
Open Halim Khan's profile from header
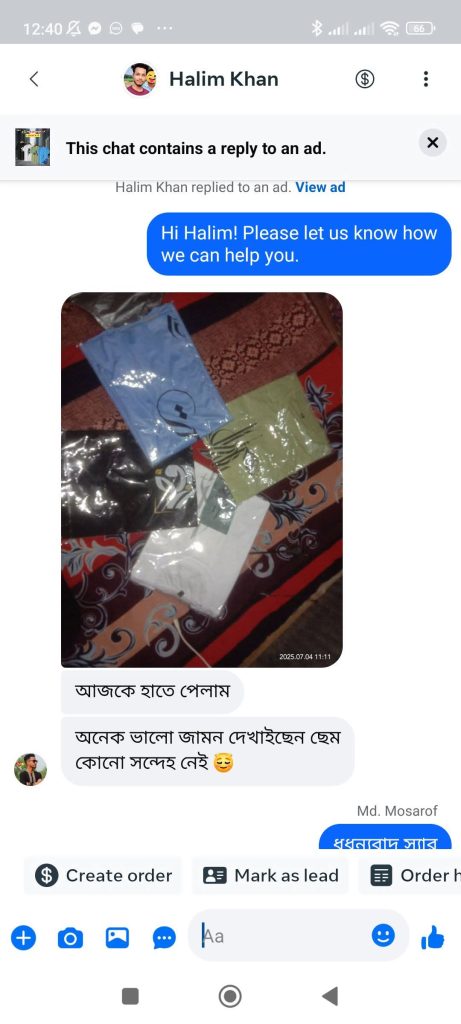(201, 79)
